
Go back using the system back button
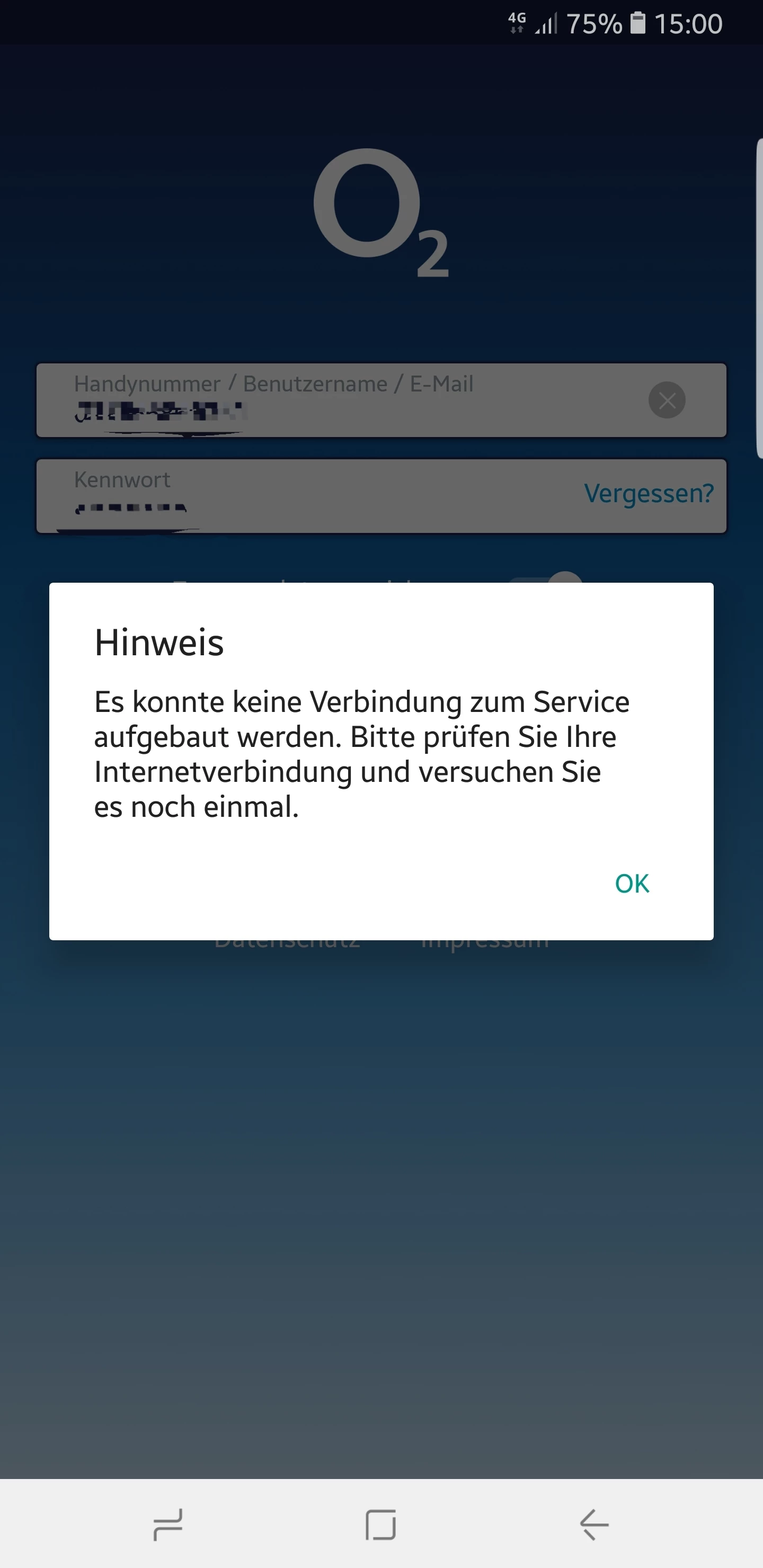point(594,1525)
